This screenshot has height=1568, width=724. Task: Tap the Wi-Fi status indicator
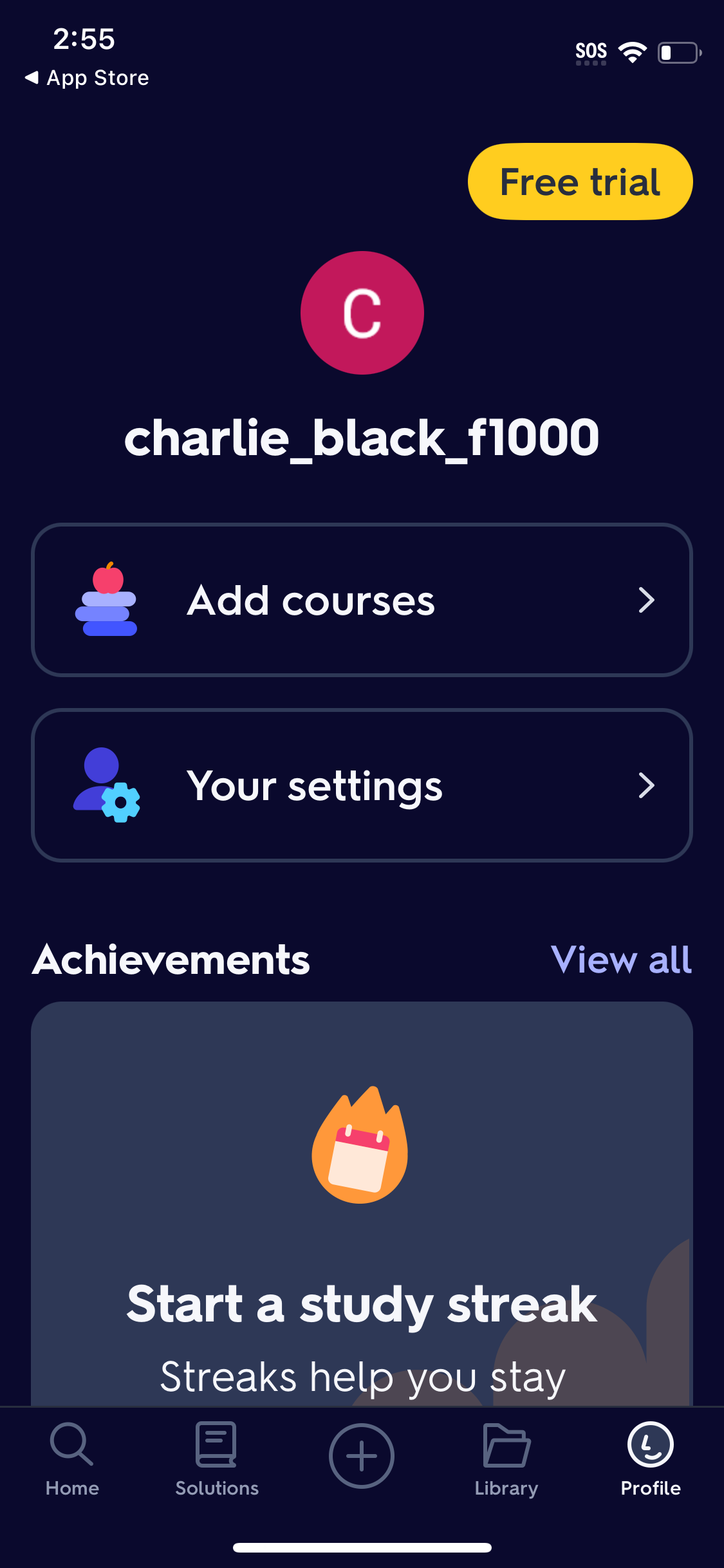[x=633, y=51]
